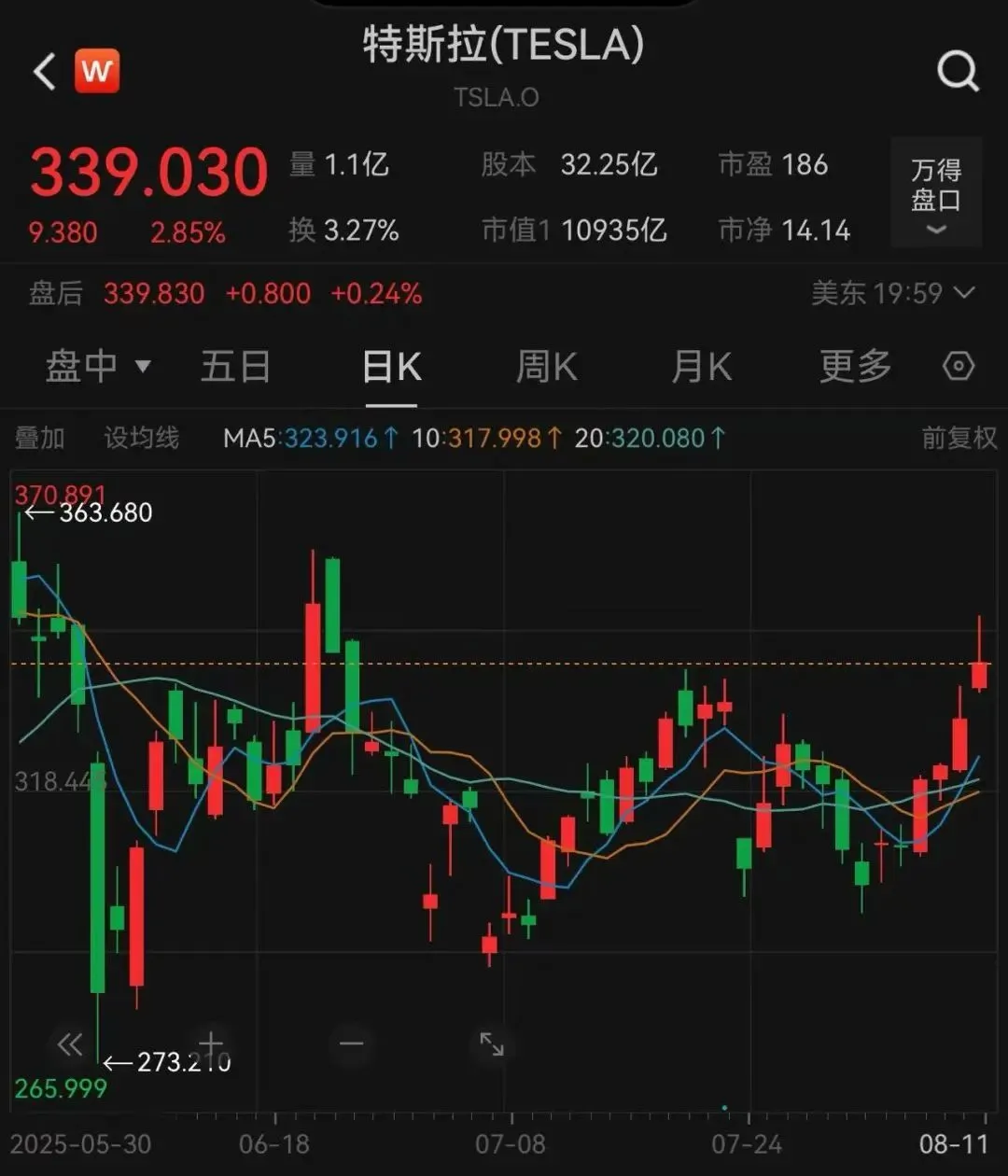The image size is (1008, 1176).
Task: Zoom in the K-line chart with plus
Action: coord(211,1043)
